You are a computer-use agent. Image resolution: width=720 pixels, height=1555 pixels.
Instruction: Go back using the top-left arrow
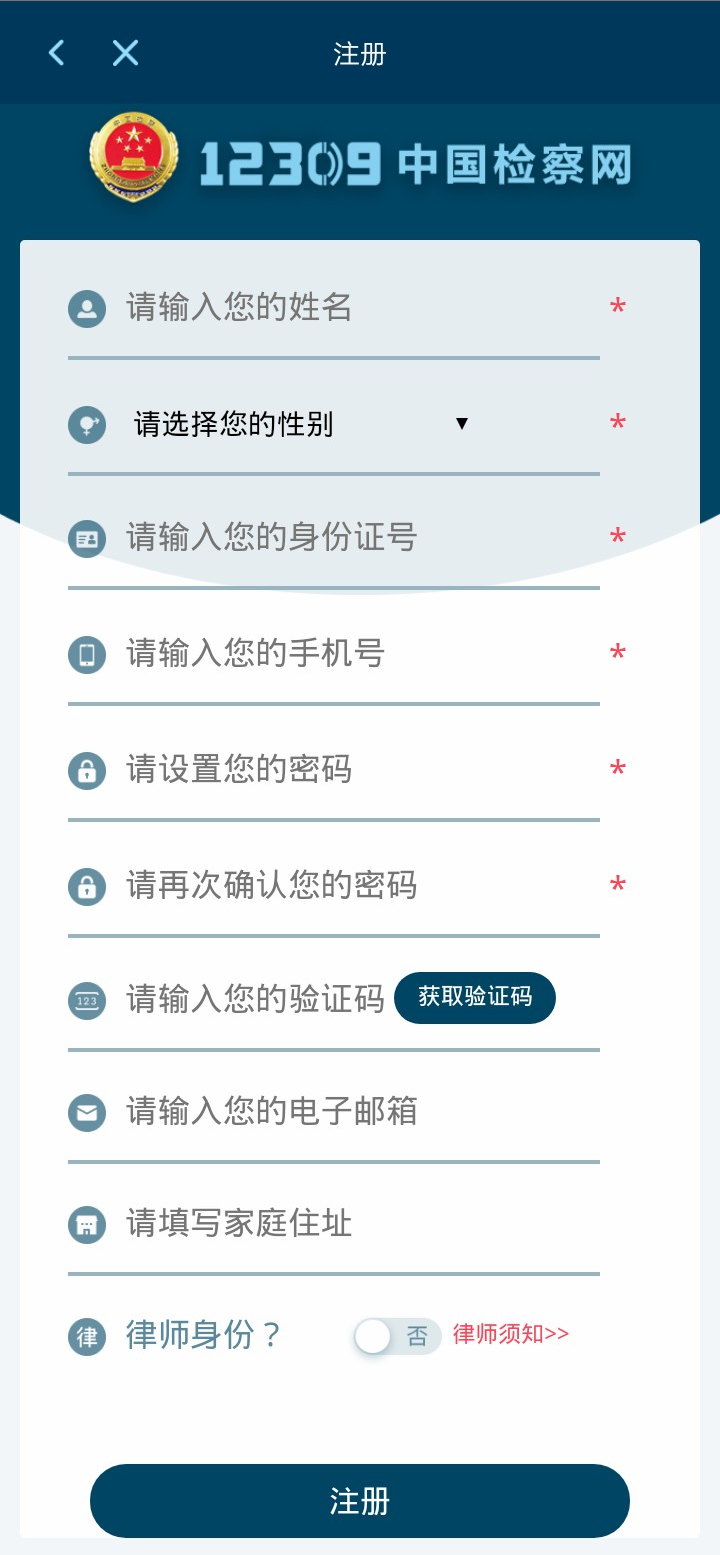pyautogui.click(x=57, y=53)
